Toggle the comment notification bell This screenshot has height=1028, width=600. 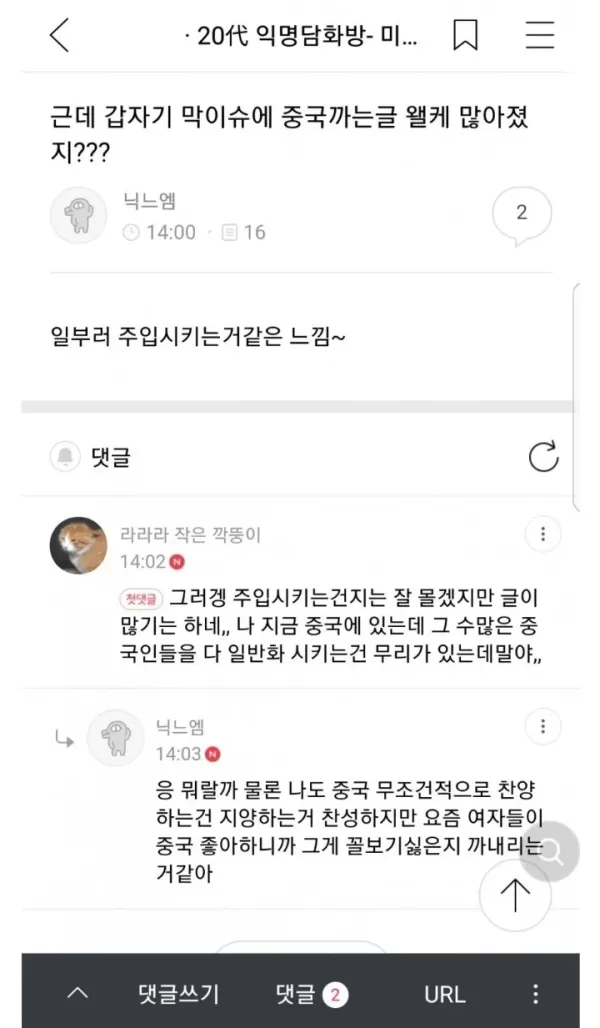point(65,458)
